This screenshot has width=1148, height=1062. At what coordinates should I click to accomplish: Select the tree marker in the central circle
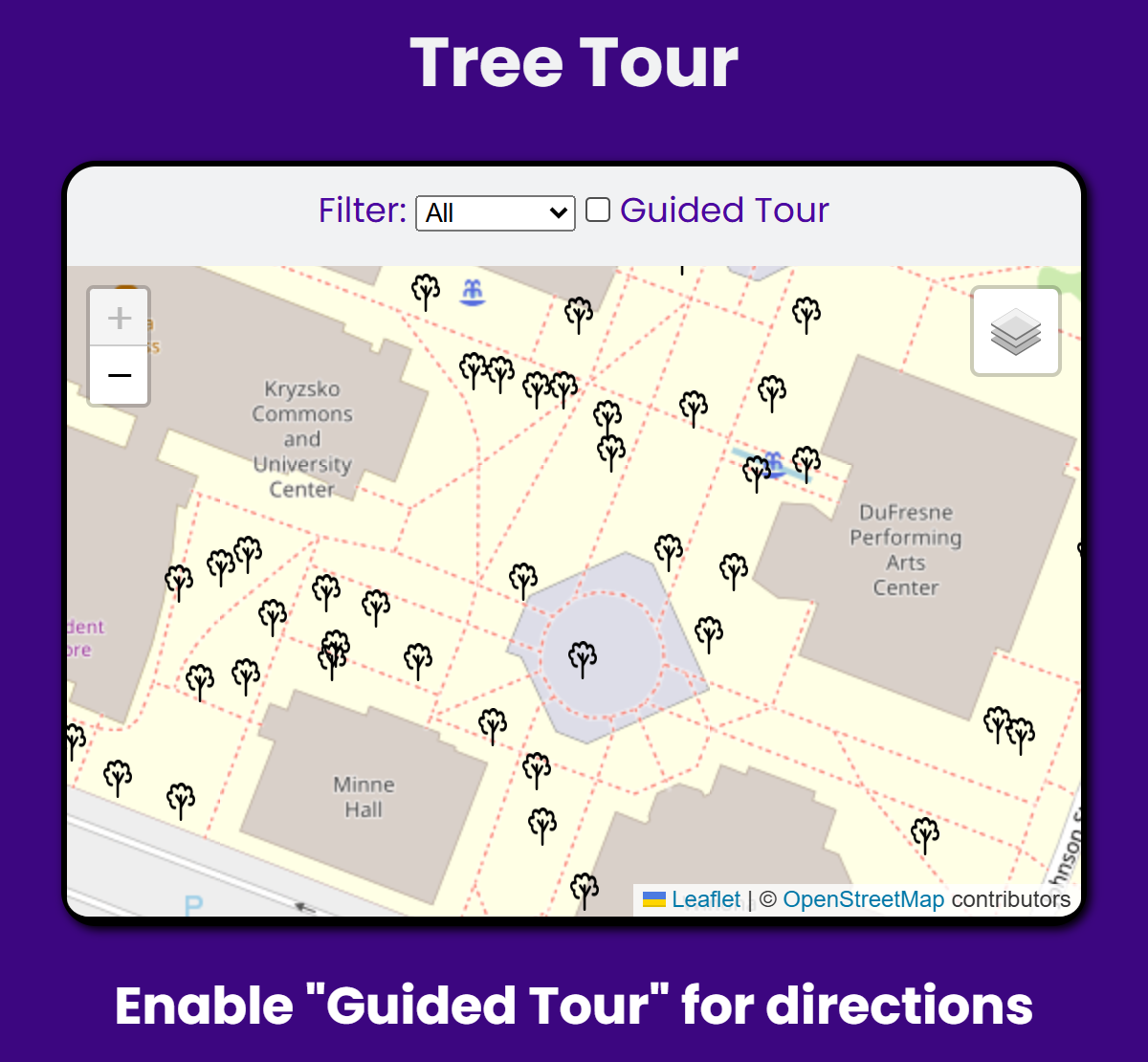click(583, 658)
